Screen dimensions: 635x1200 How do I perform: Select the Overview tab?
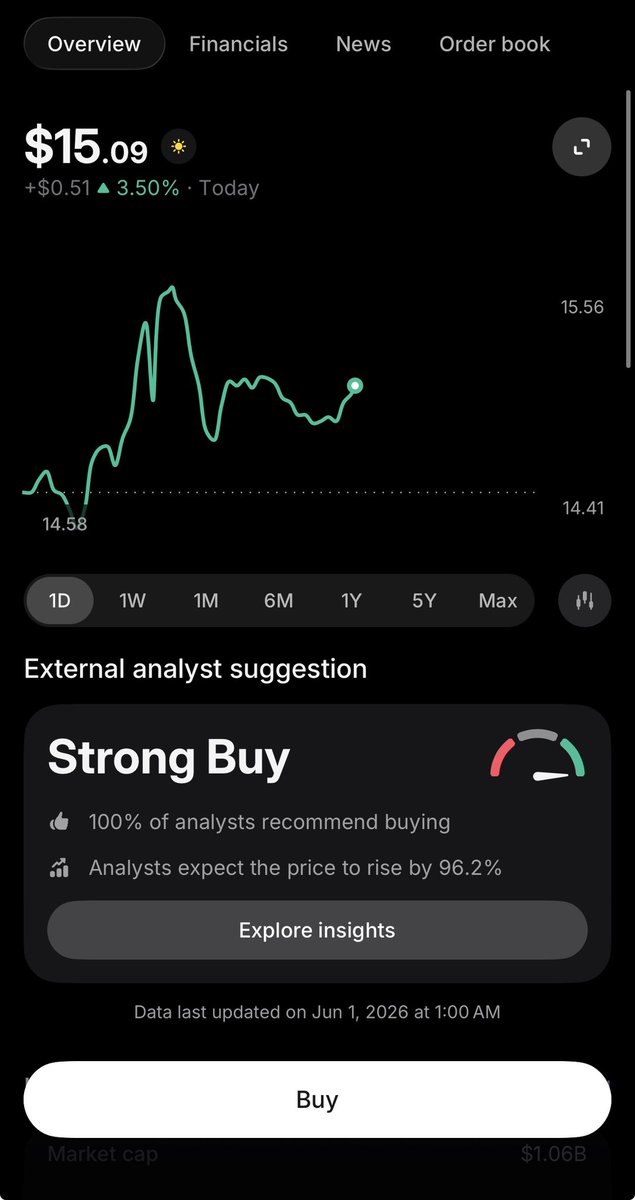[94, 44]
